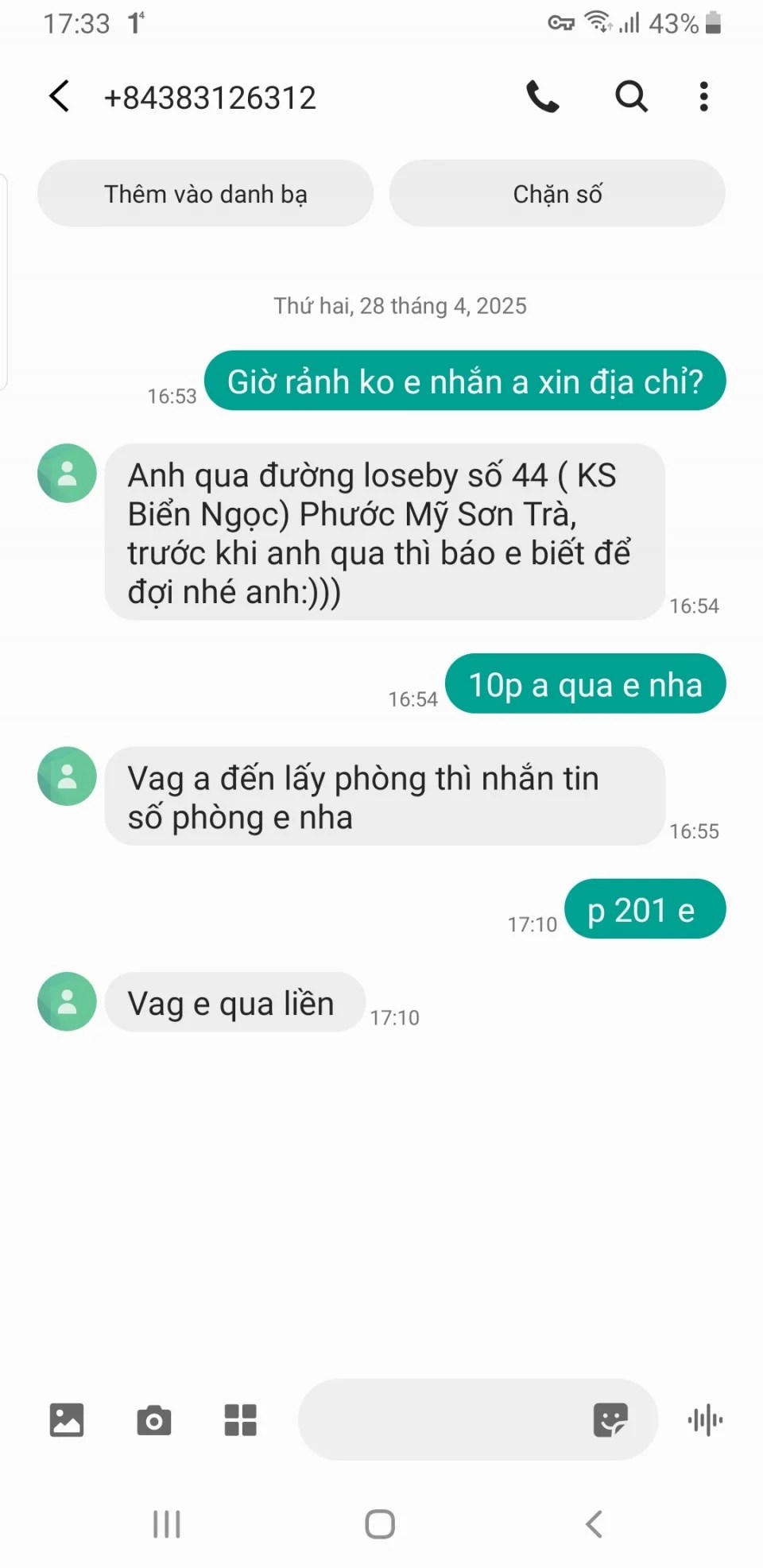
Task: Record a voice message
Action: pyautogui.click(x=705, y=1420)
